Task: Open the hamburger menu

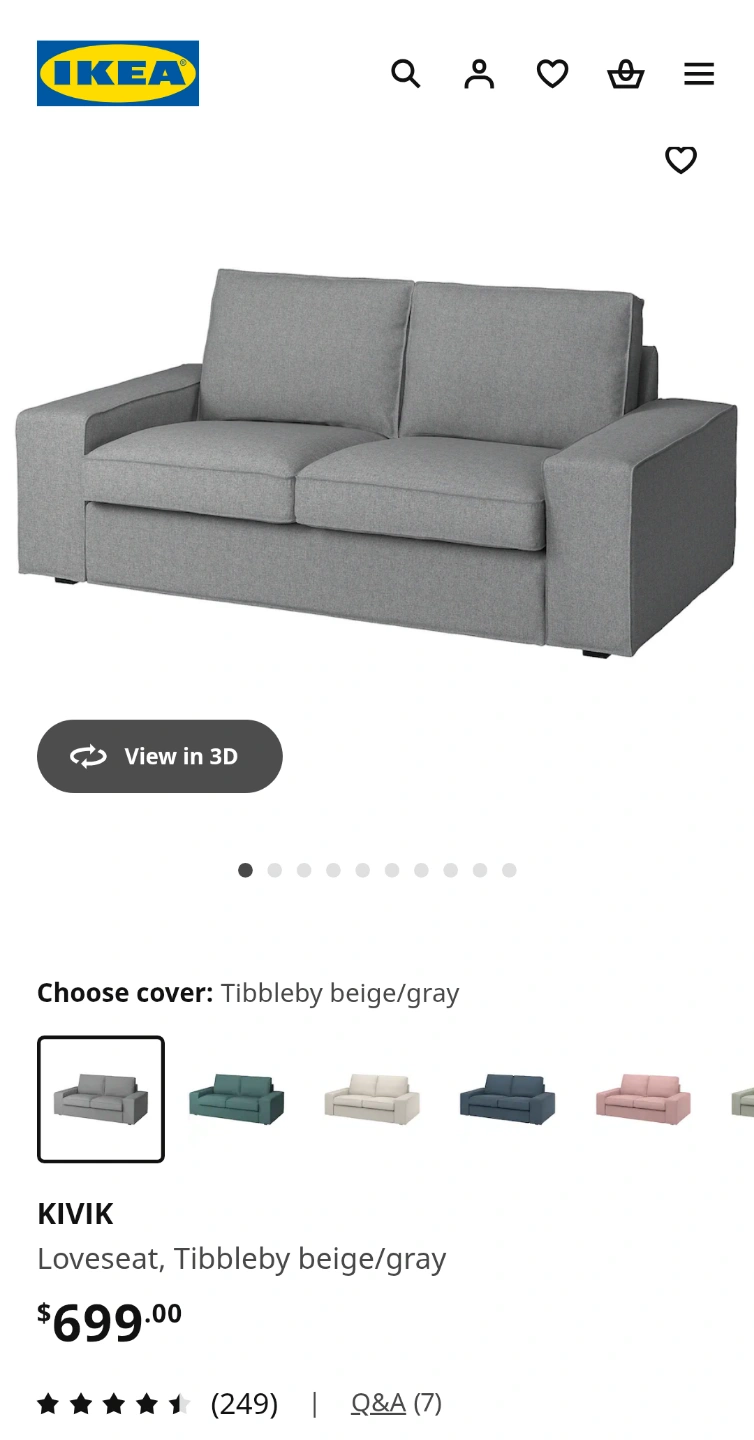Action: tap(699, 74)
